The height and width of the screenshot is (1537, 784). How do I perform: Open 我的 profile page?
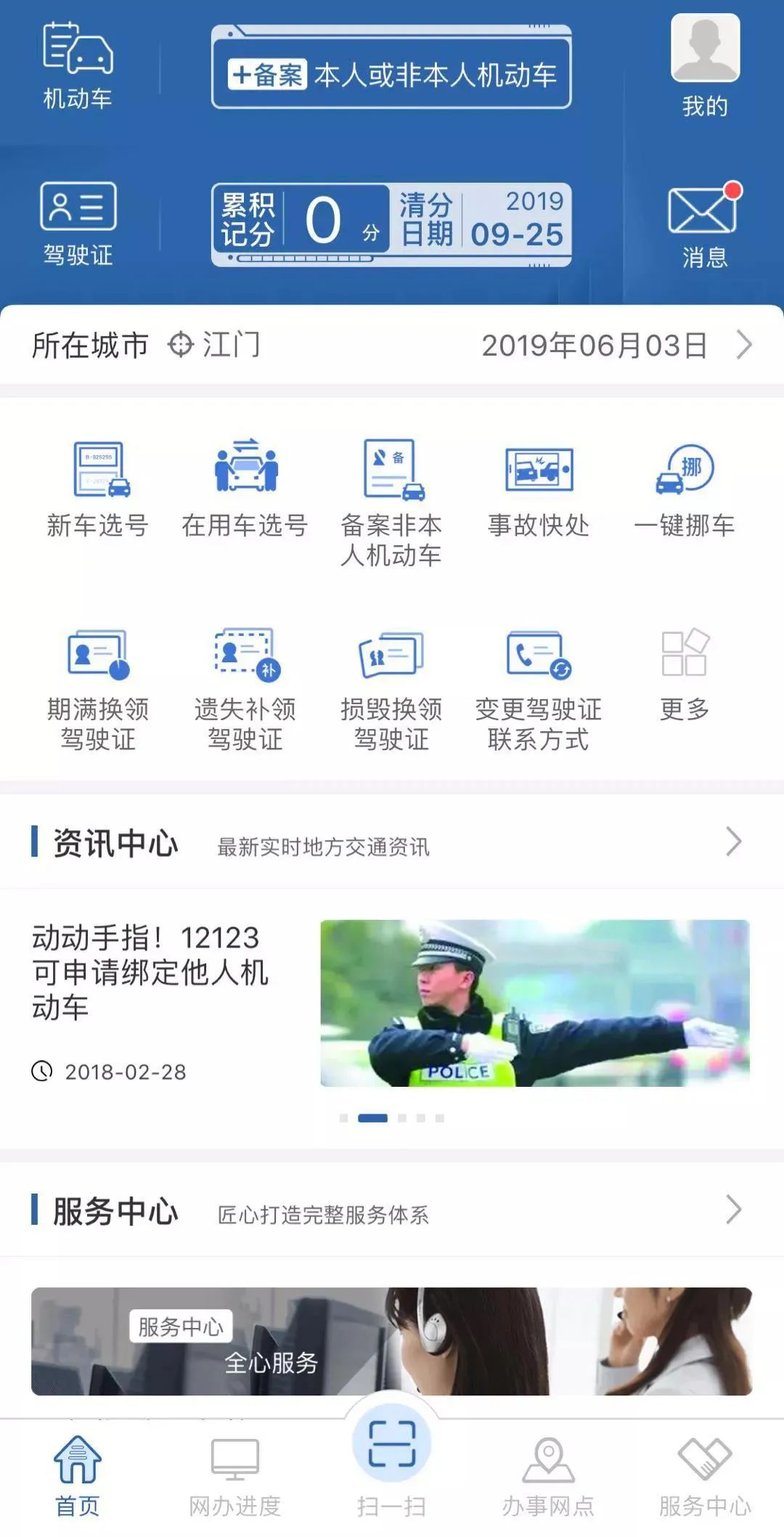tap(704, 66)
